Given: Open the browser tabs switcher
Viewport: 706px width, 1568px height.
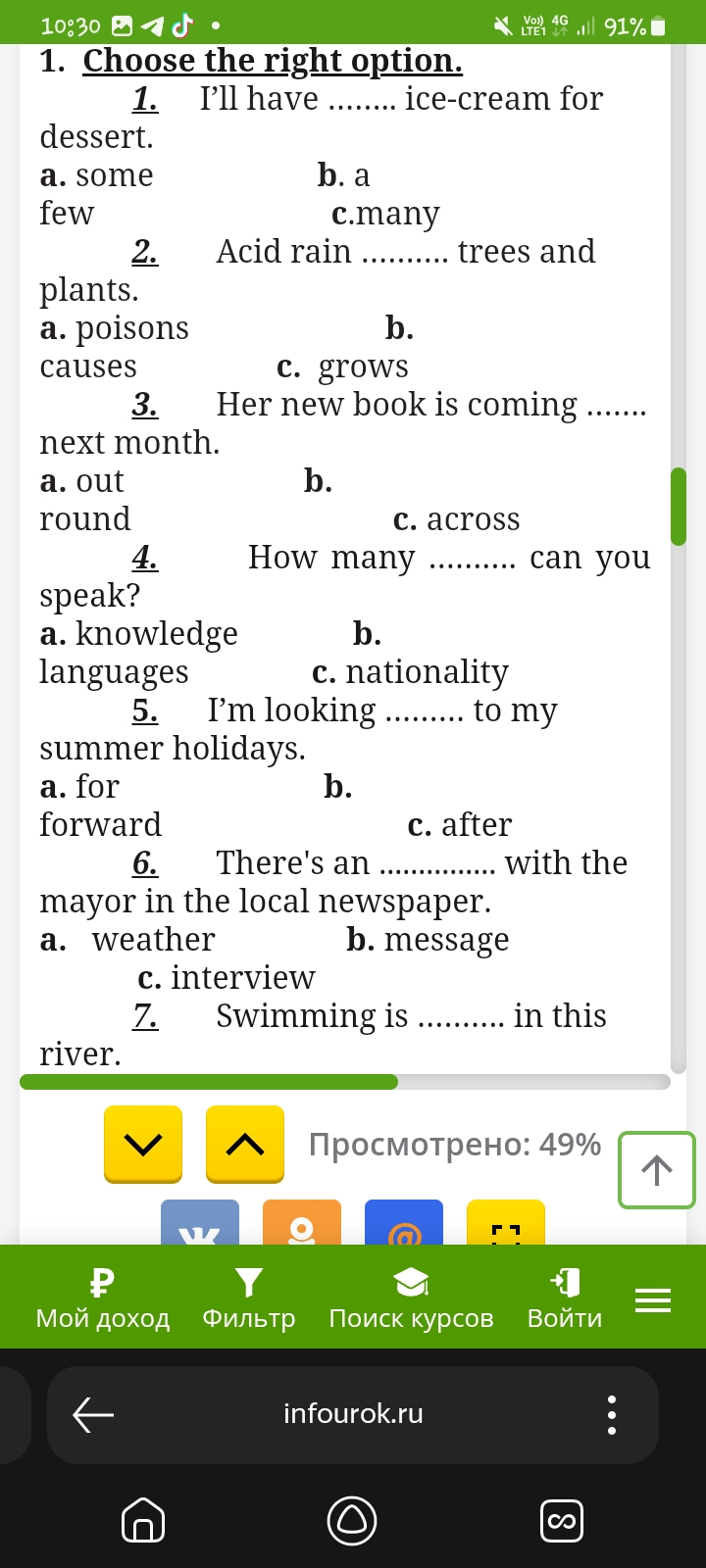Looking at the screenshot, I should [x=563, y=1521].
